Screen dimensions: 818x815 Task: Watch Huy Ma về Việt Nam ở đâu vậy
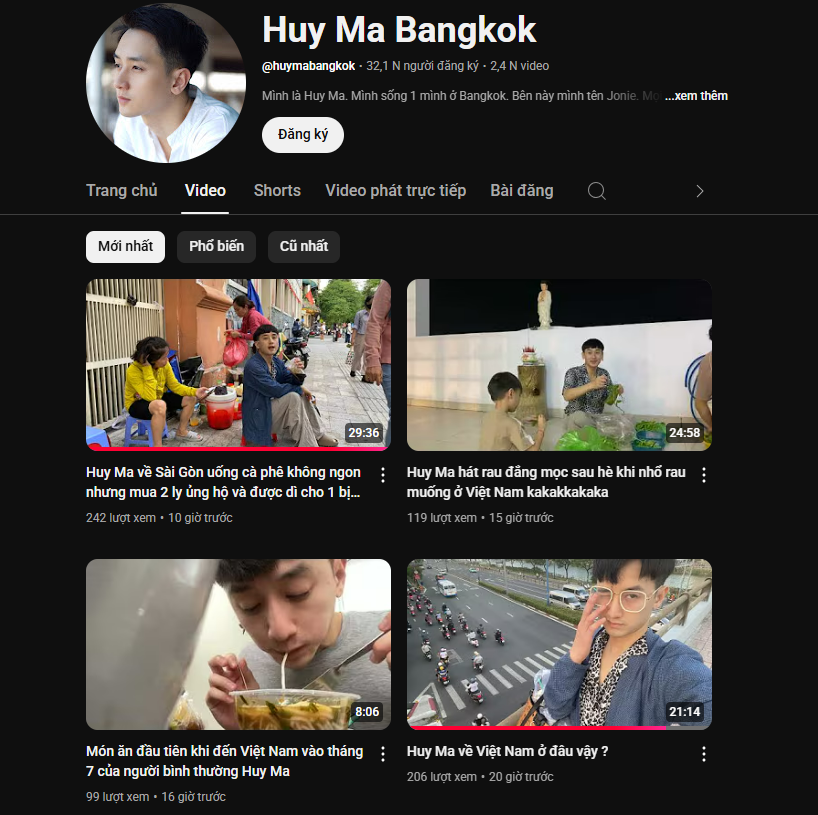pos(559,644)
